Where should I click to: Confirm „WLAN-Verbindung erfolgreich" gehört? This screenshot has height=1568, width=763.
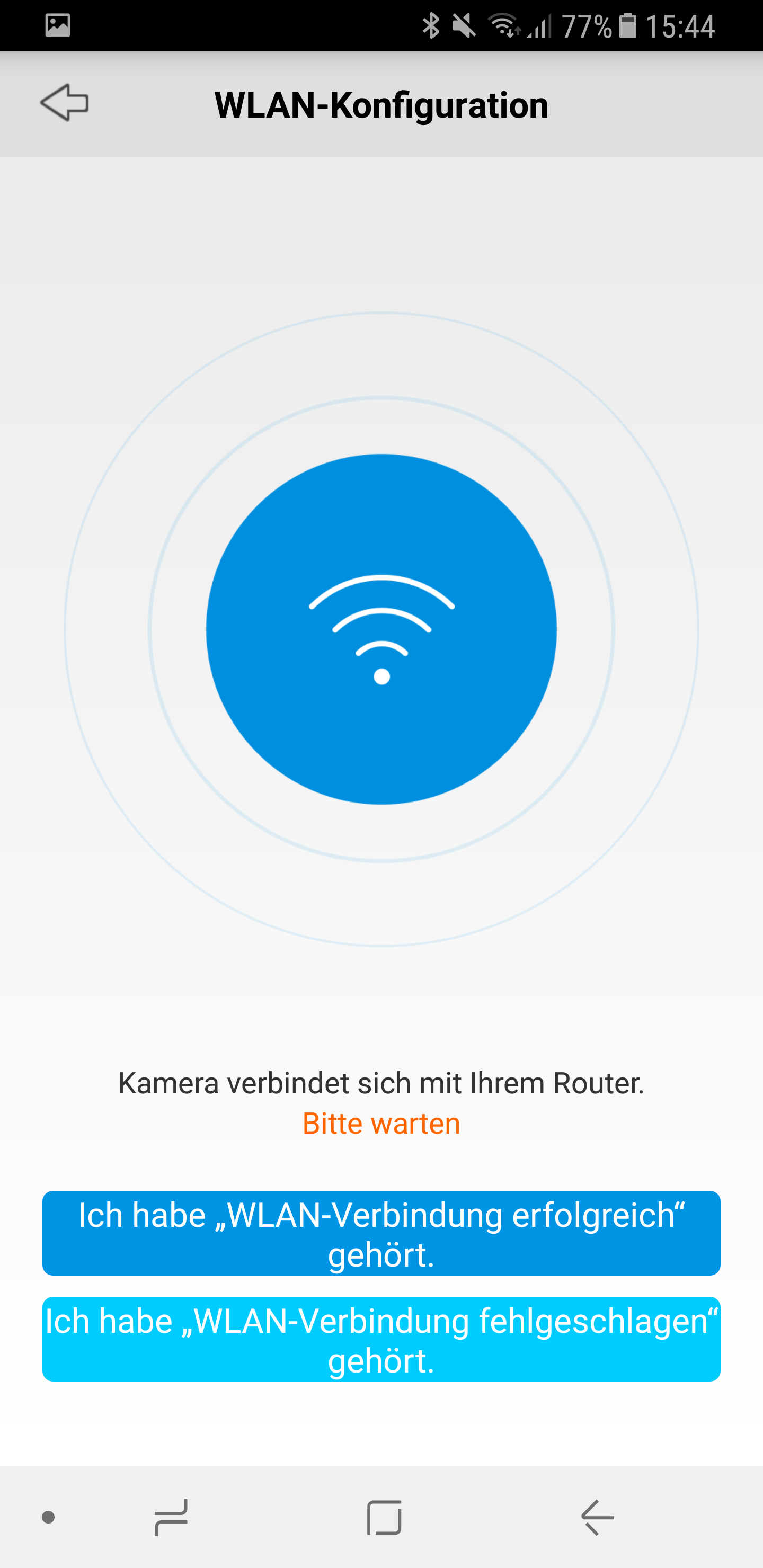[381, 1233]
